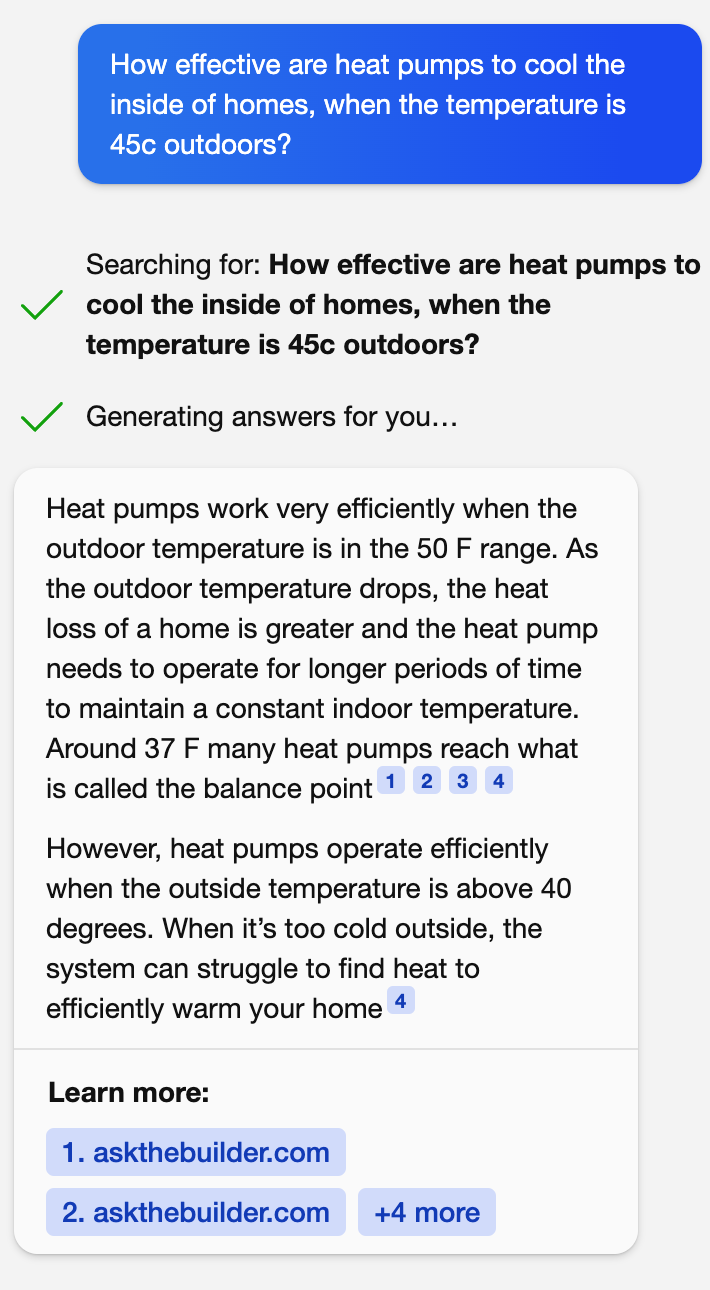Open source 2. askthebuilder.com

[x=196, y=1212]
